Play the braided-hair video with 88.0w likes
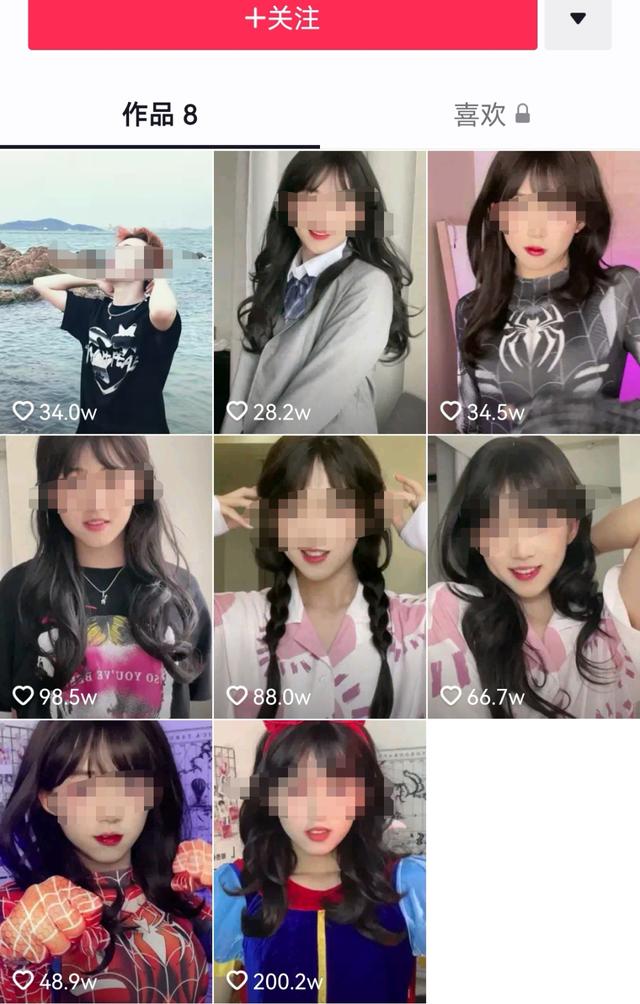640x1004 pixels. (320, 577)
